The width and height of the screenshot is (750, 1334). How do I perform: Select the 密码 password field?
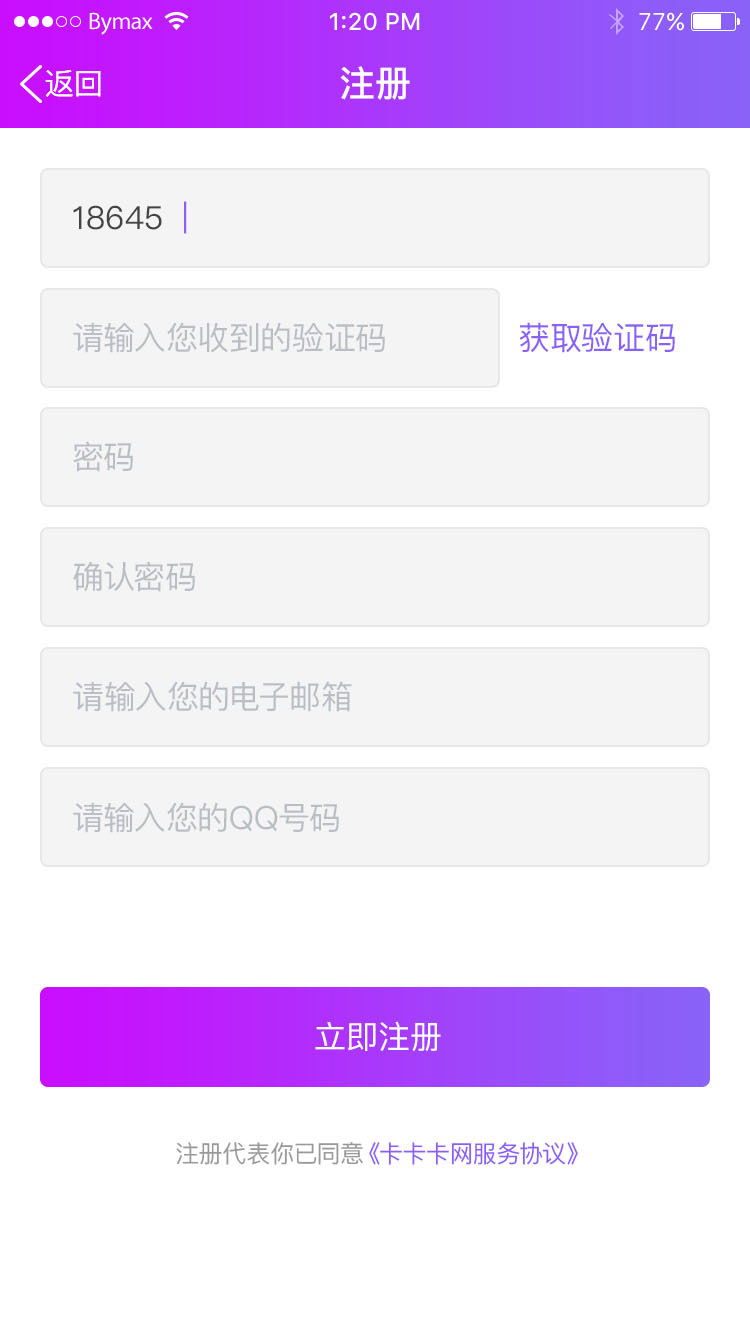tap(374, 457)
